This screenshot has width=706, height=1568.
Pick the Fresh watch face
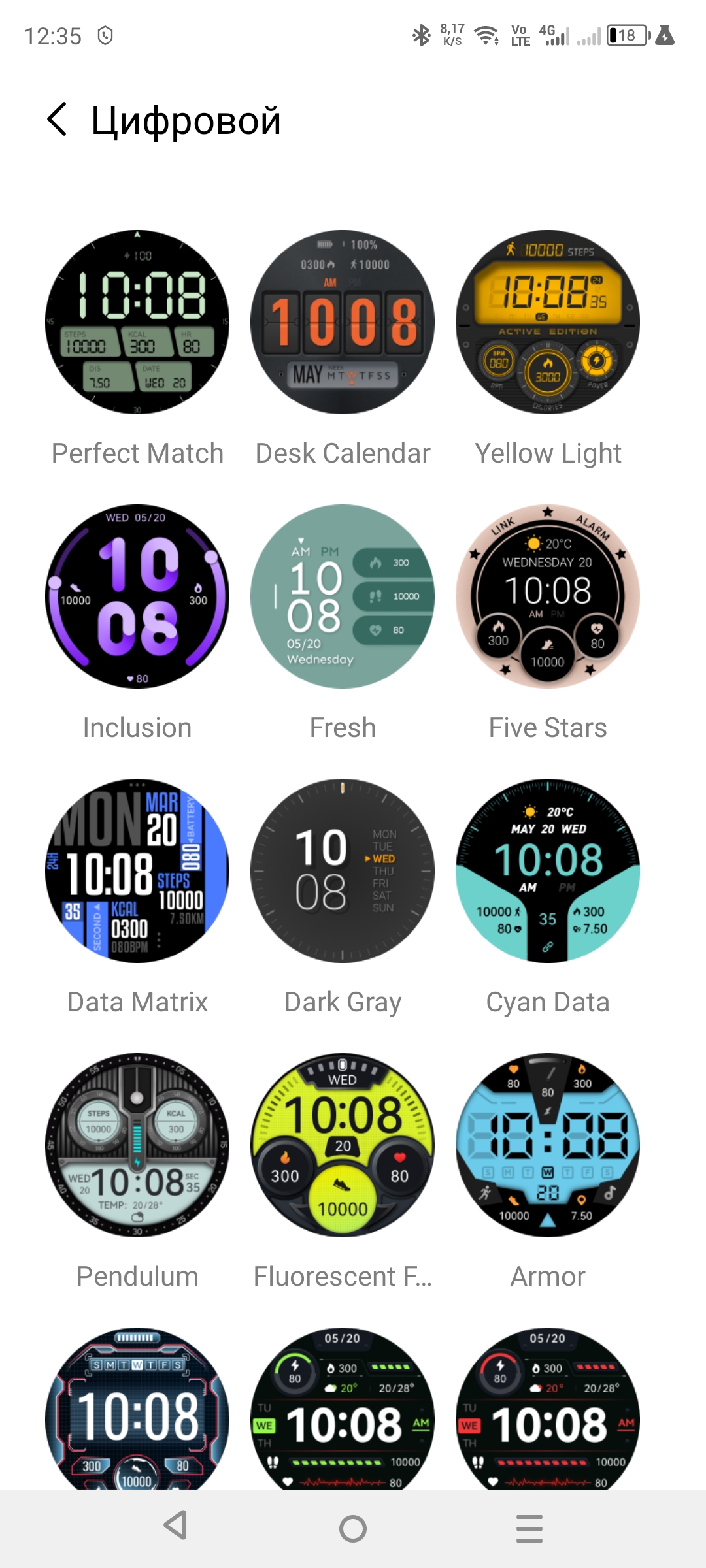coord(343,596)
